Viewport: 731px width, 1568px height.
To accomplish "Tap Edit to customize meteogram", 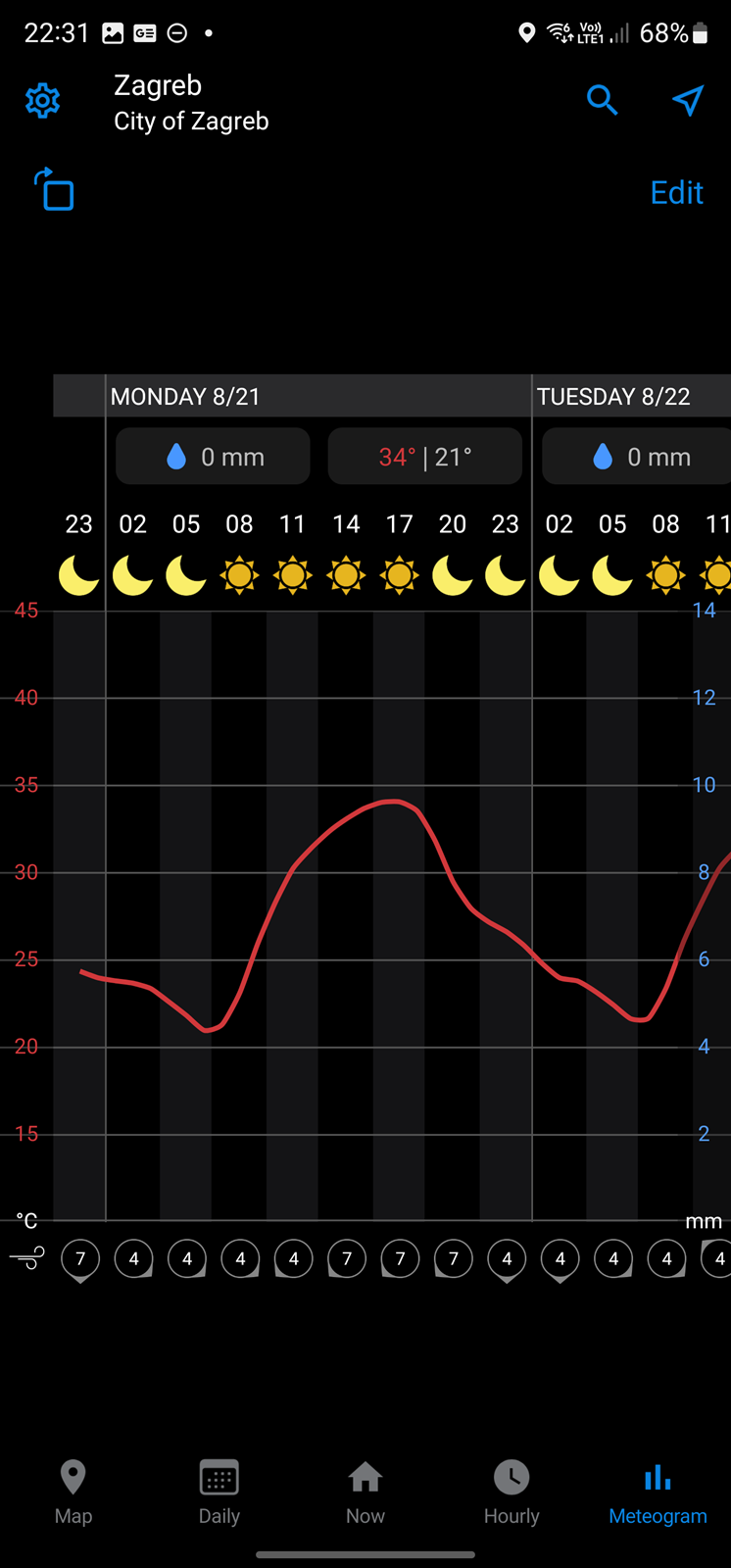I will point(677,192).
